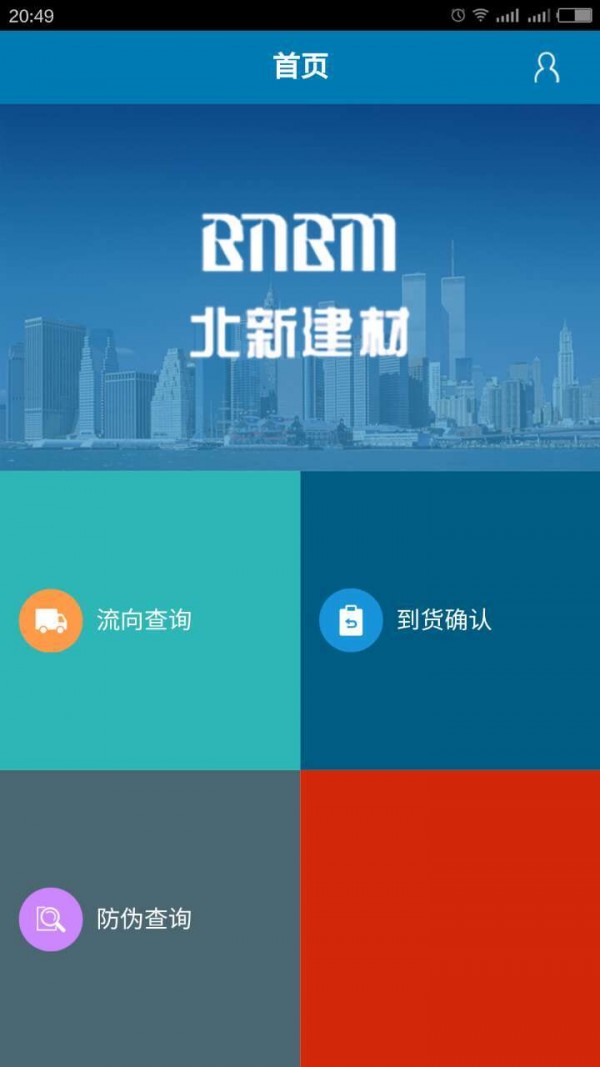The image size is (600, 1067).
Task: Open the user profile icon
Action: point(546,67)
